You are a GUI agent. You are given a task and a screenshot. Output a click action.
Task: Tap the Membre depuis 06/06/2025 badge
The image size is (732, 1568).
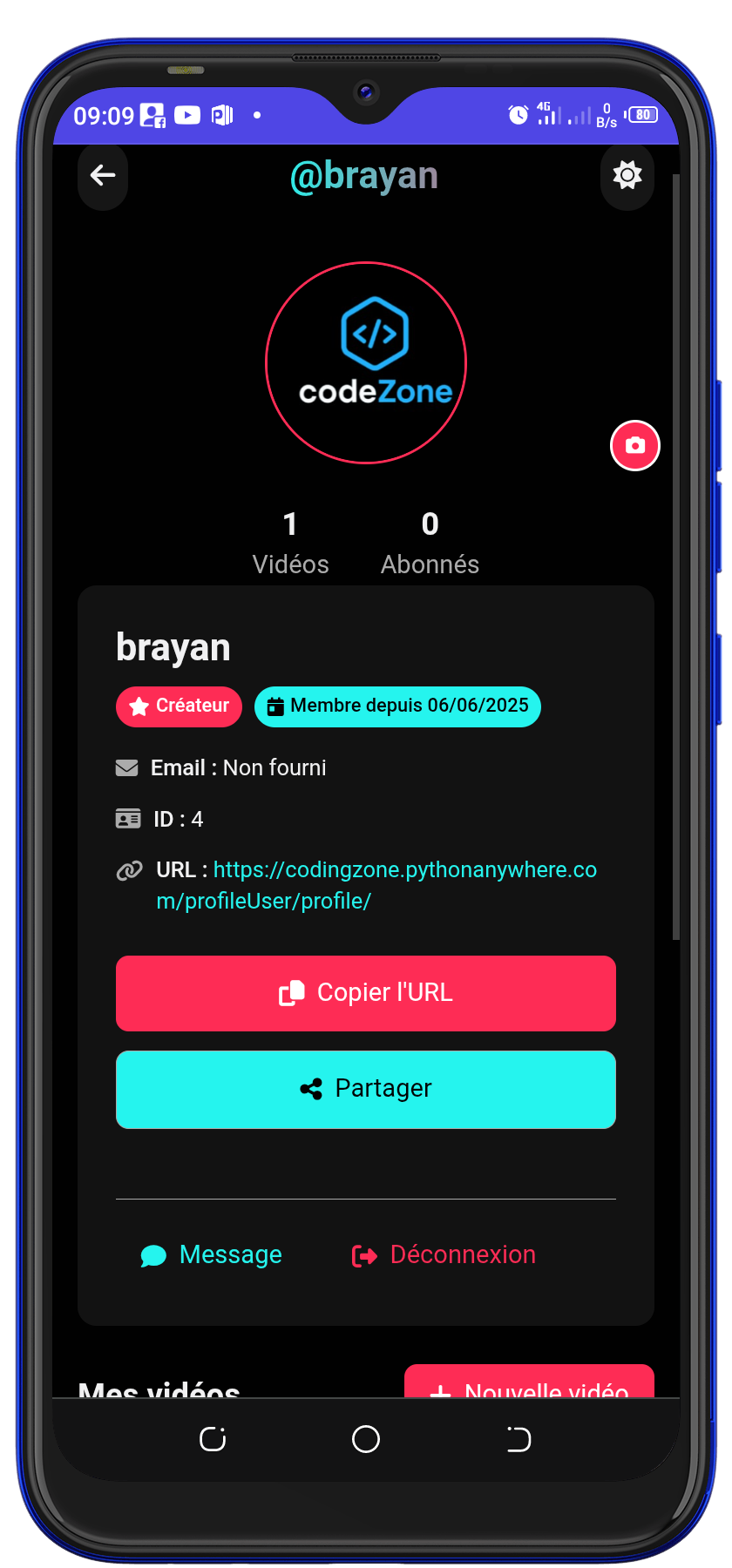(397, 706)
